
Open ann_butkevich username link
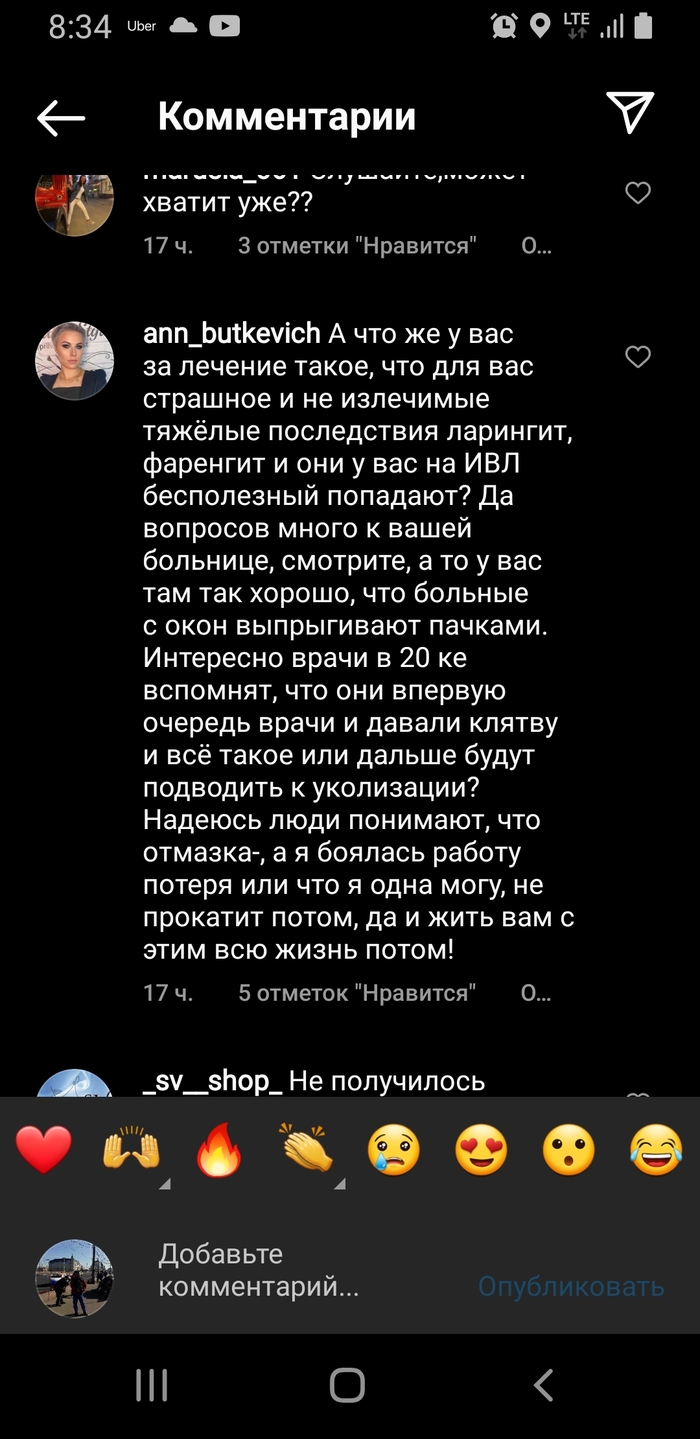tap(232, 333)
